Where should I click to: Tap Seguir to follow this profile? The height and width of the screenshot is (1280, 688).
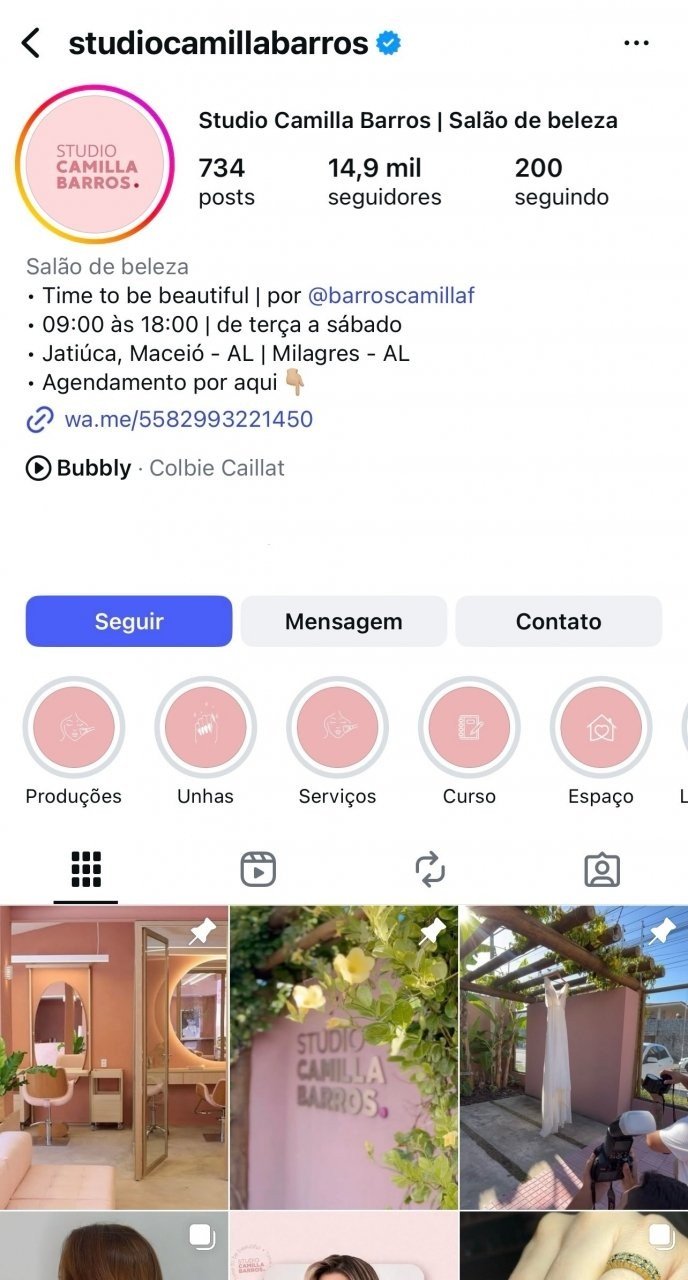tap(129, 621)
